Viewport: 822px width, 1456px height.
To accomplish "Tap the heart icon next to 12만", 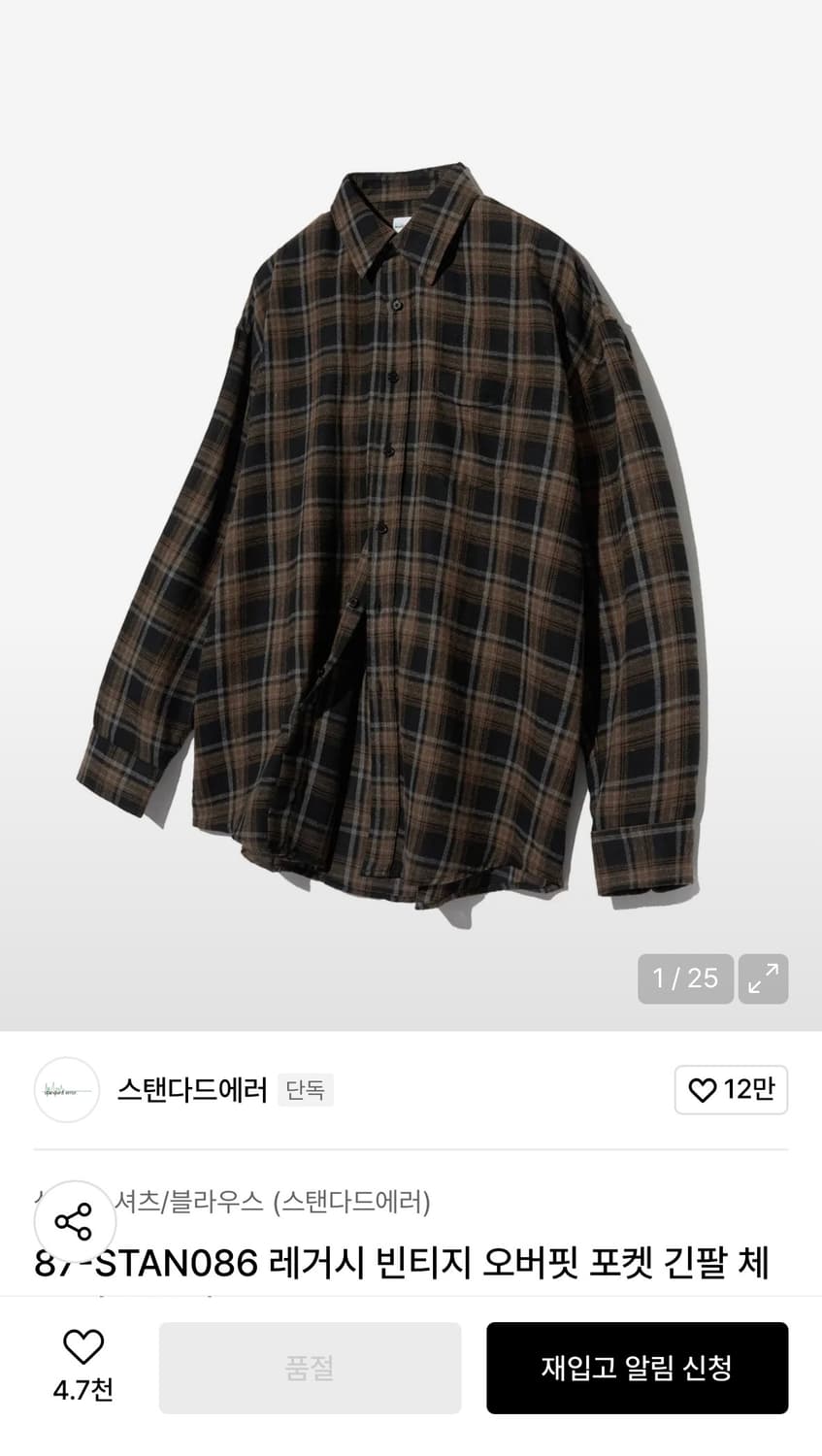I will point(702,1090).
